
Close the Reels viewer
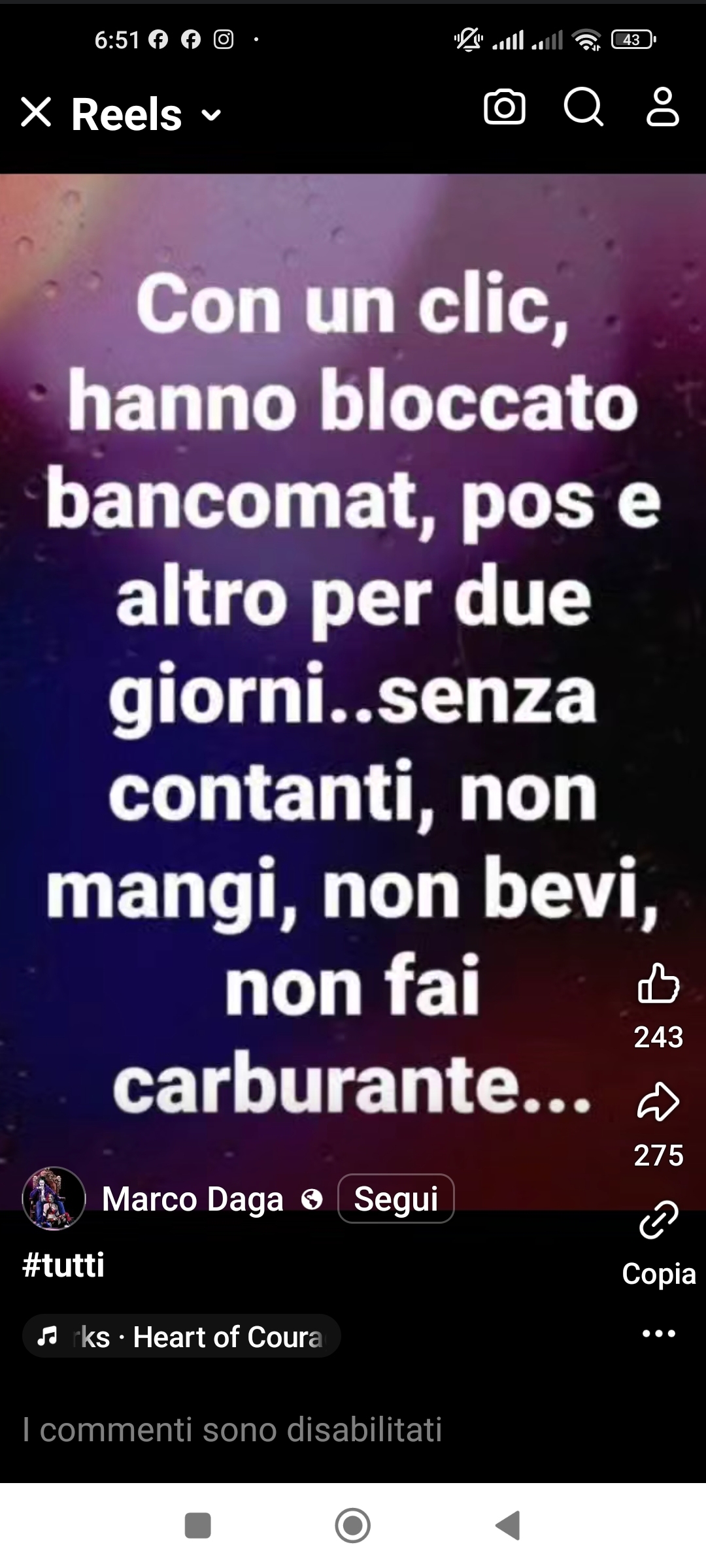click(x=36, y=112)
